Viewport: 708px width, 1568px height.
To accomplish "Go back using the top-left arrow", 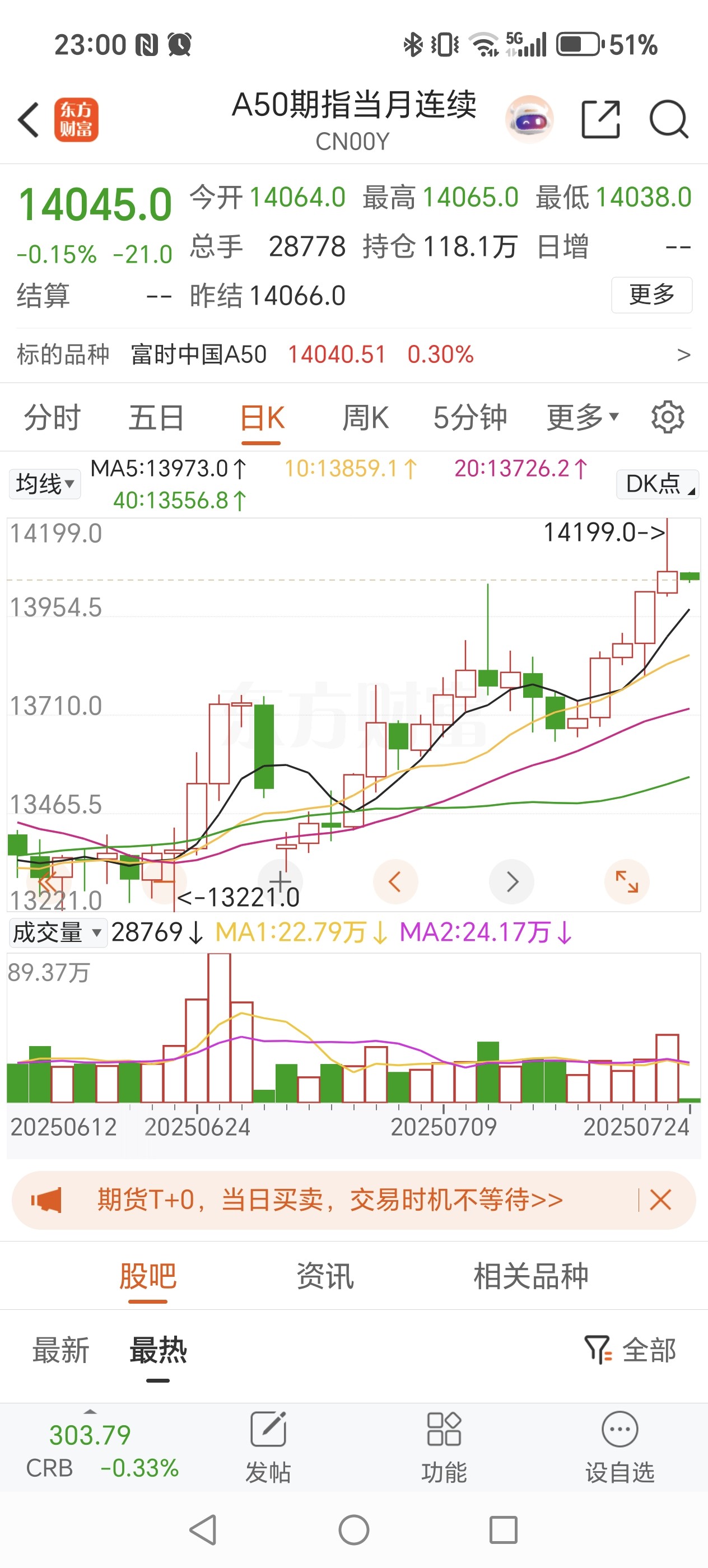I will 29,119.
